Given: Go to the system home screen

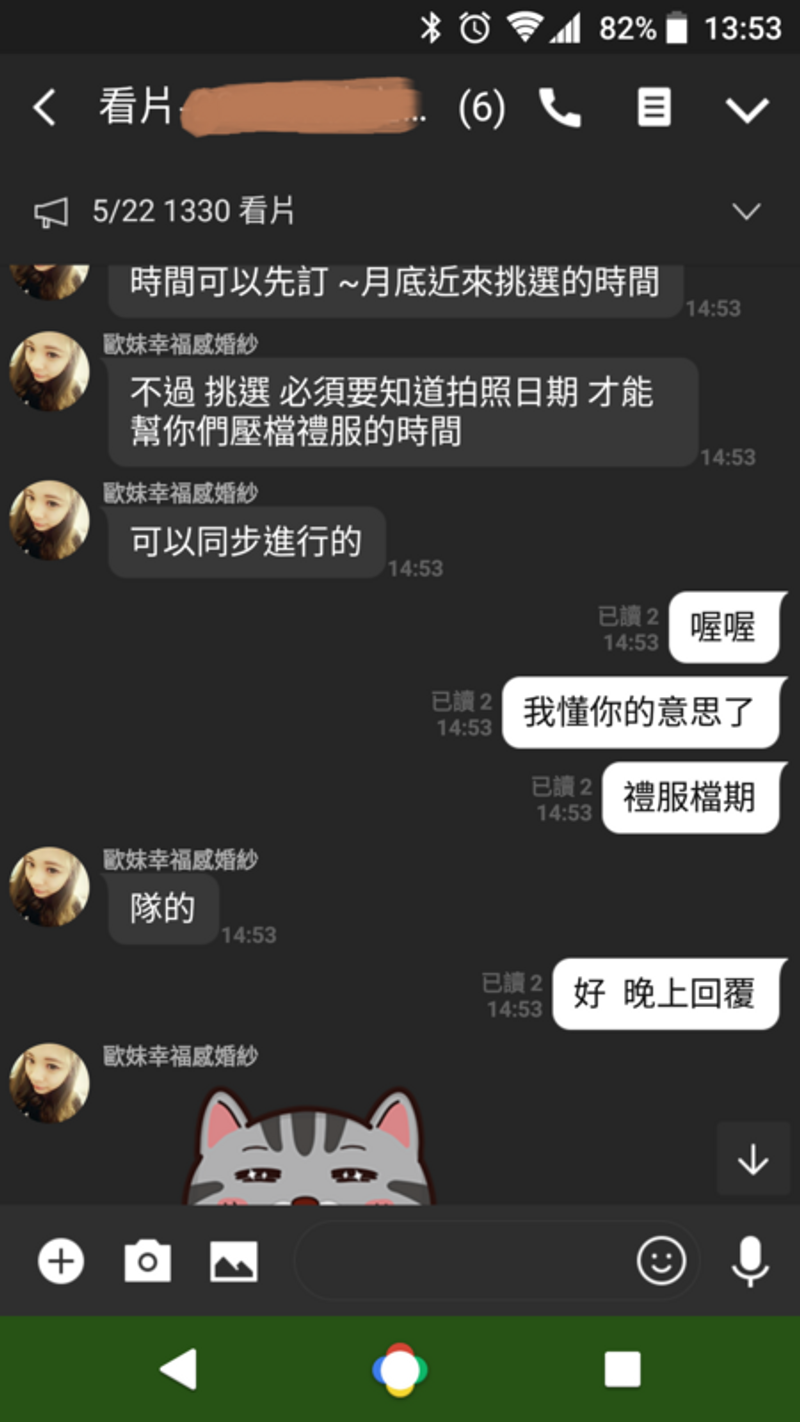Looking at the screenshot, I should [400, 1369].
